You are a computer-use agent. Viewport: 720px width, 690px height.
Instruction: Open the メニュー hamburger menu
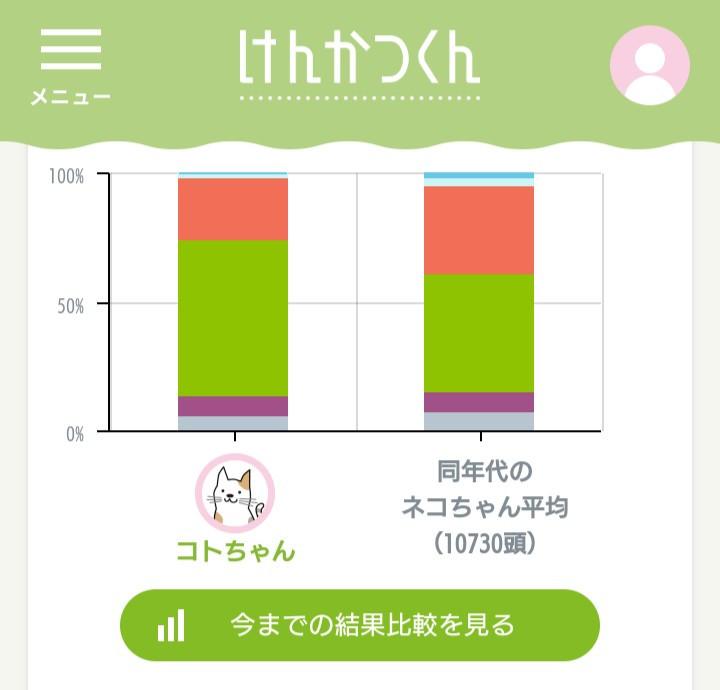tap(70, 64)
